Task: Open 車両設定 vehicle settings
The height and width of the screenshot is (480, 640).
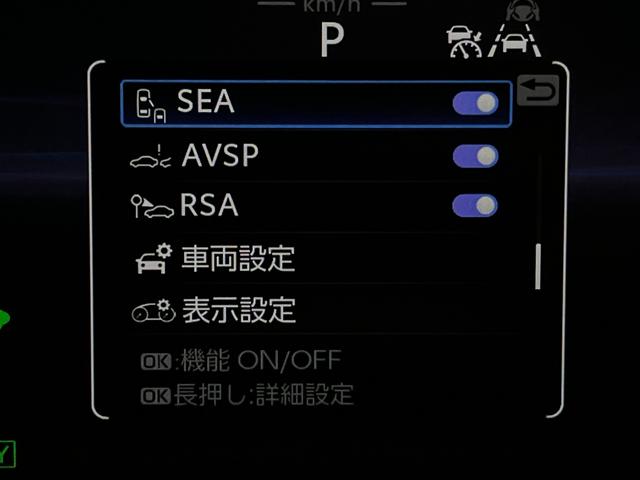Action: (238, 259)
